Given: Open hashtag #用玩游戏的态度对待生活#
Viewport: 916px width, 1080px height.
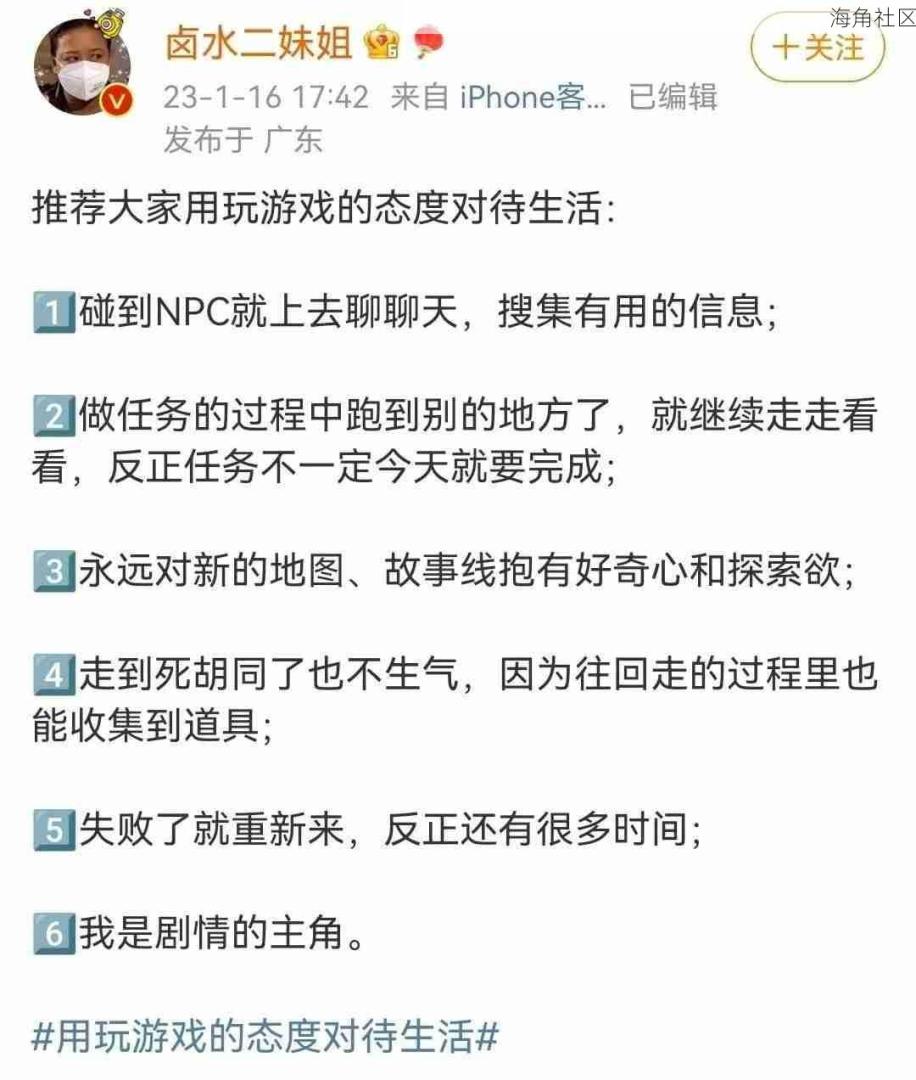Looking at the screenshot, I should 265,1035.
